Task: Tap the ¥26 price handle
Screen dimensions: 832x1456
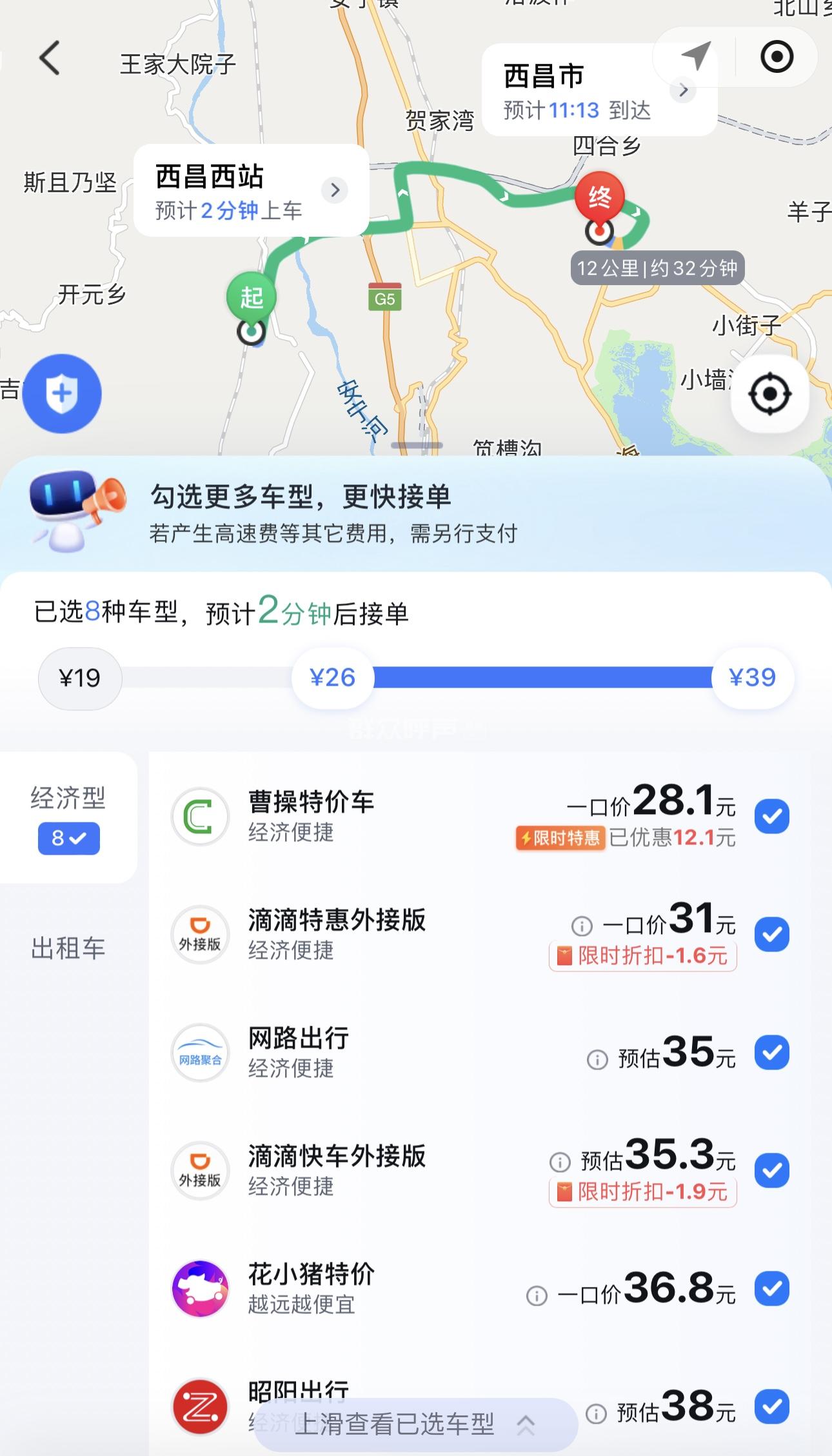Action: (x=333, y=678)
